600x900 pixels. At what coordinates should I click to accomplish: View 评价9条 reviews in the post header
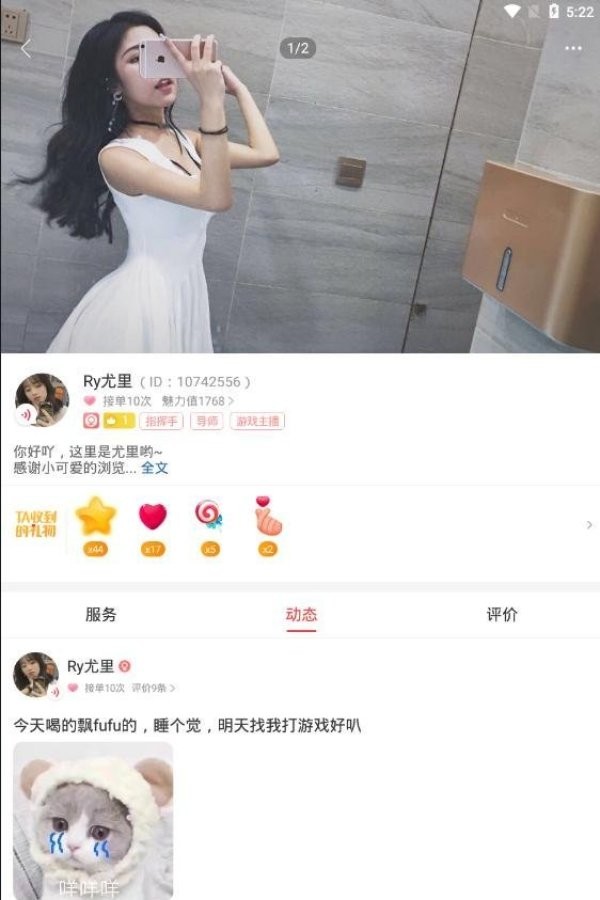point(153,688)
